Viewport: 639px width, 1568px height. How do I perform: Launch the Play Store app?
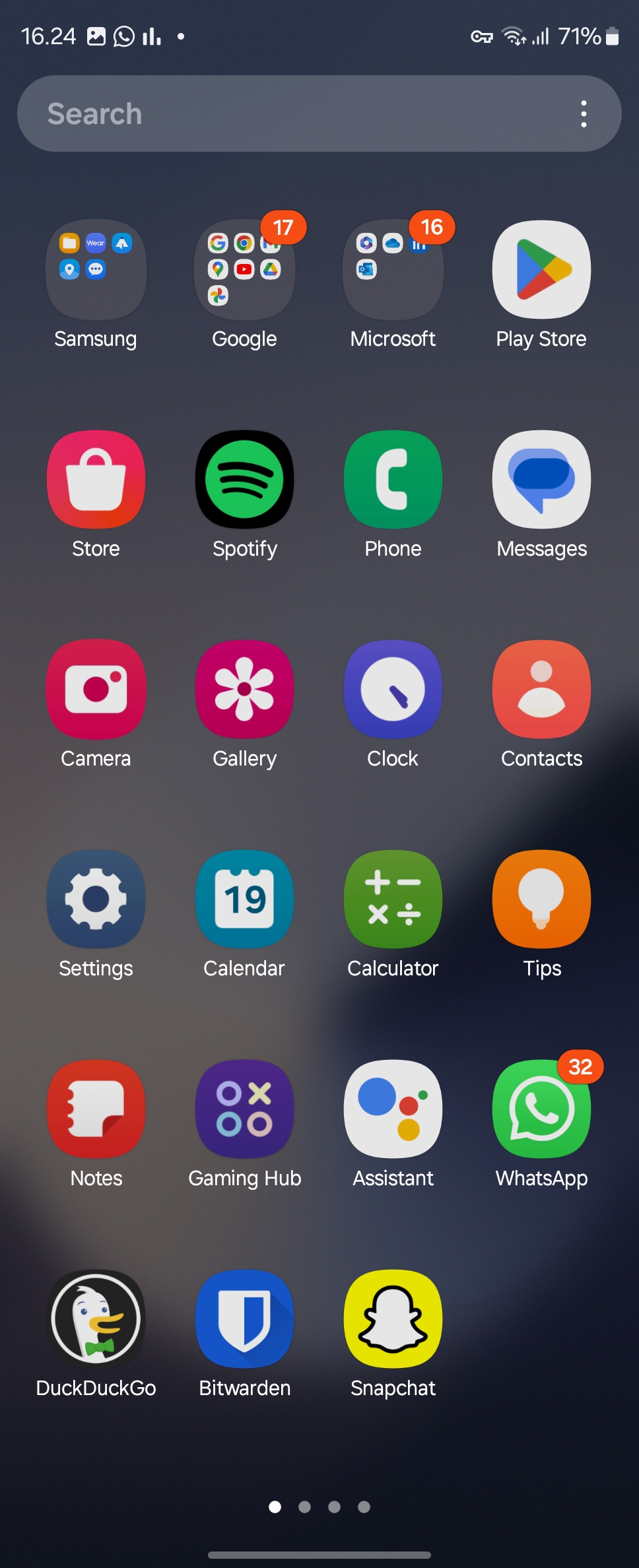(541, 271)
